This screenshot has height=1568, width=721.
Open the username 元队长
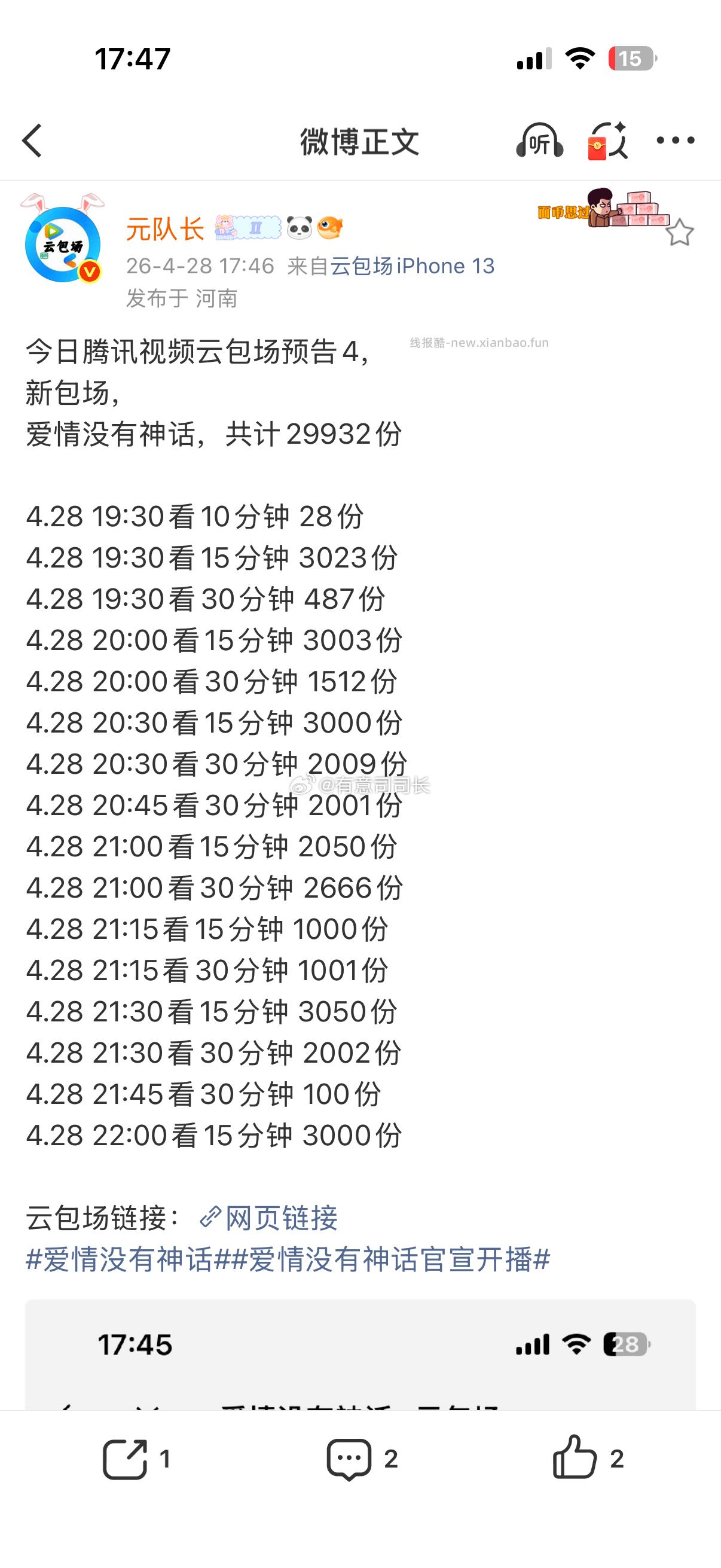[165, 229]
